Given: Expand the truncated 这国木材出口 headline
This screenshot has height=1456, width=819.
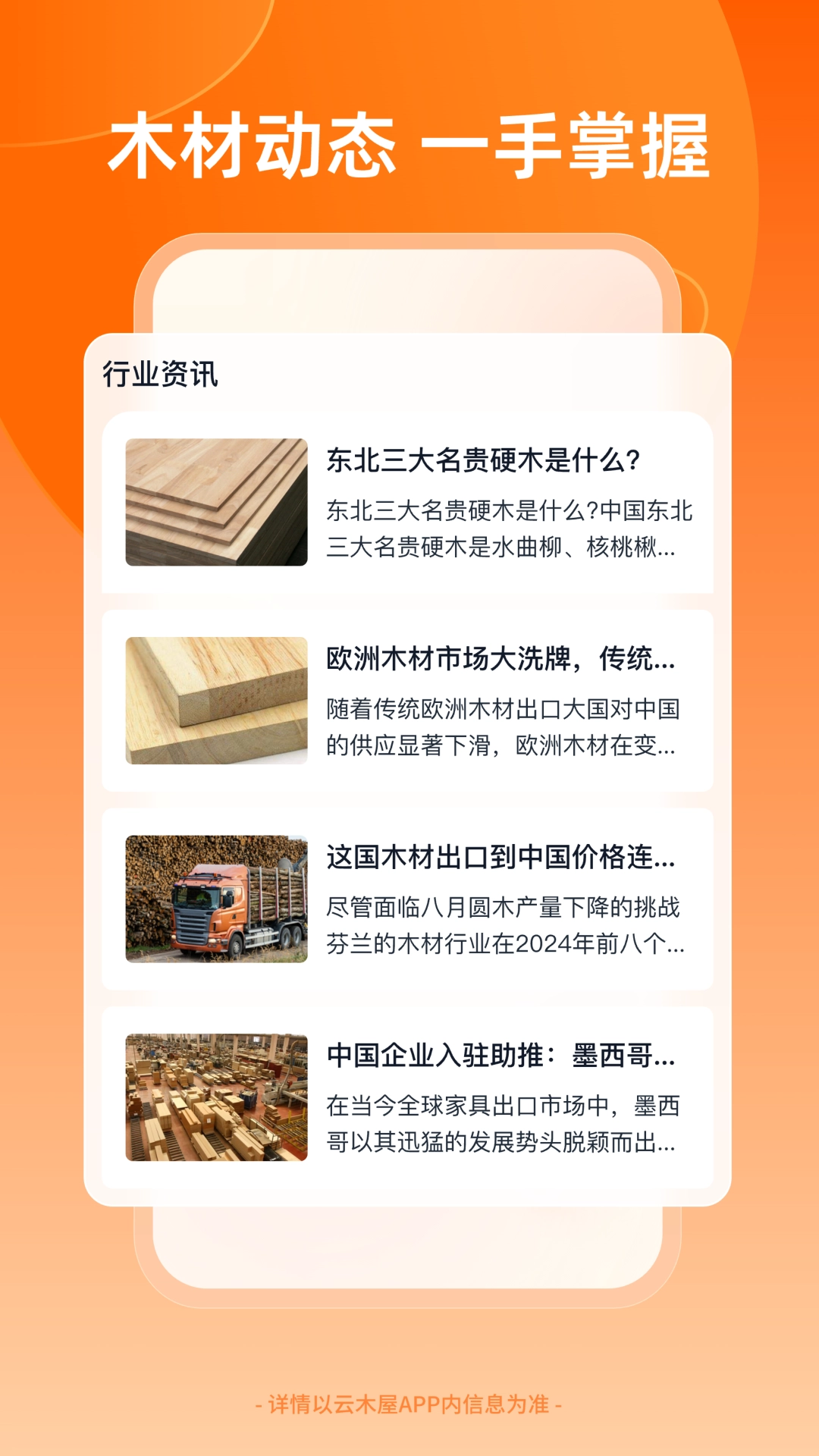Looking at the screenshot, I should click(x=500, y=862).
